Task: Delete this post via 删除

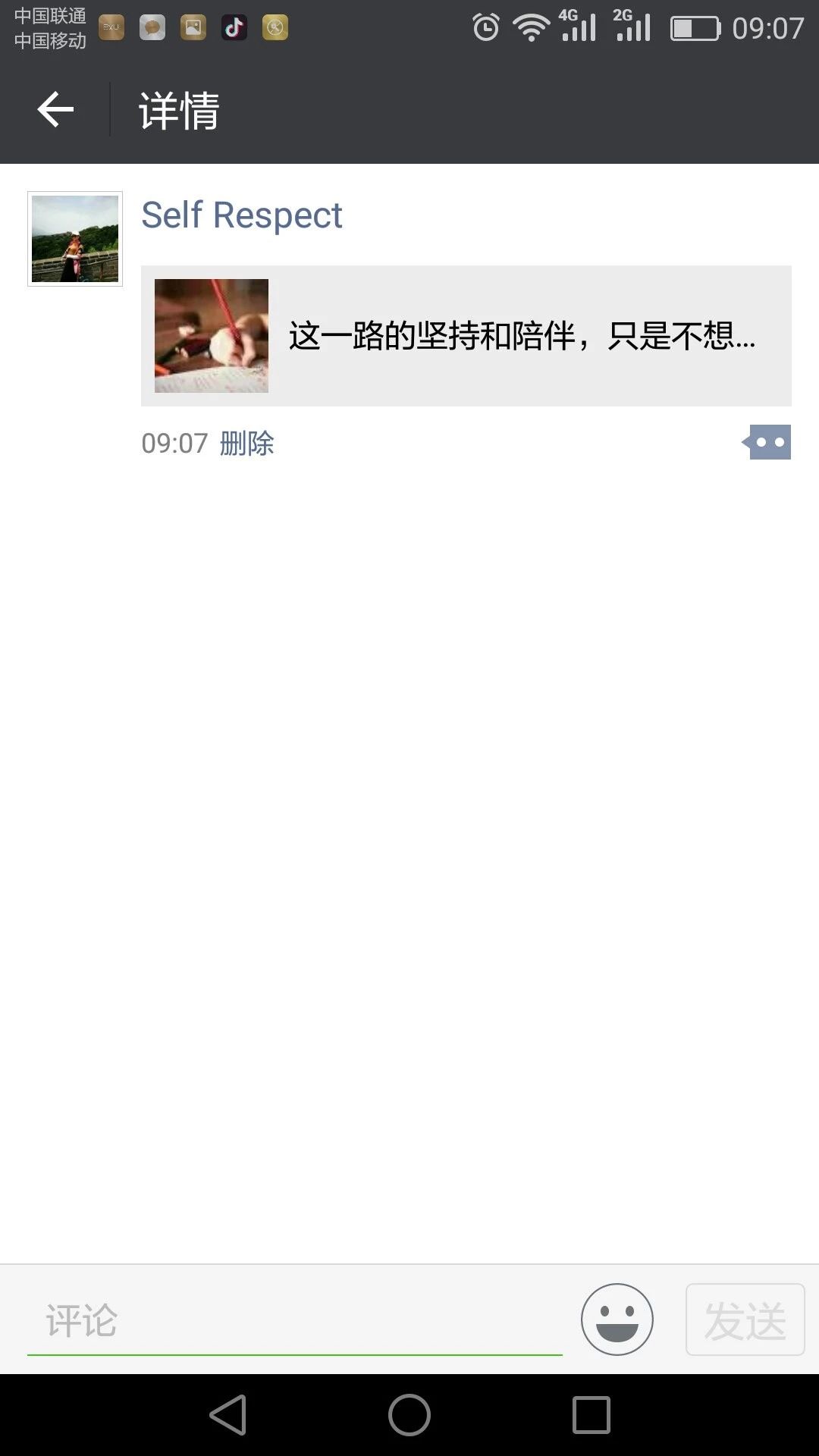Action: tap(247, 444)
